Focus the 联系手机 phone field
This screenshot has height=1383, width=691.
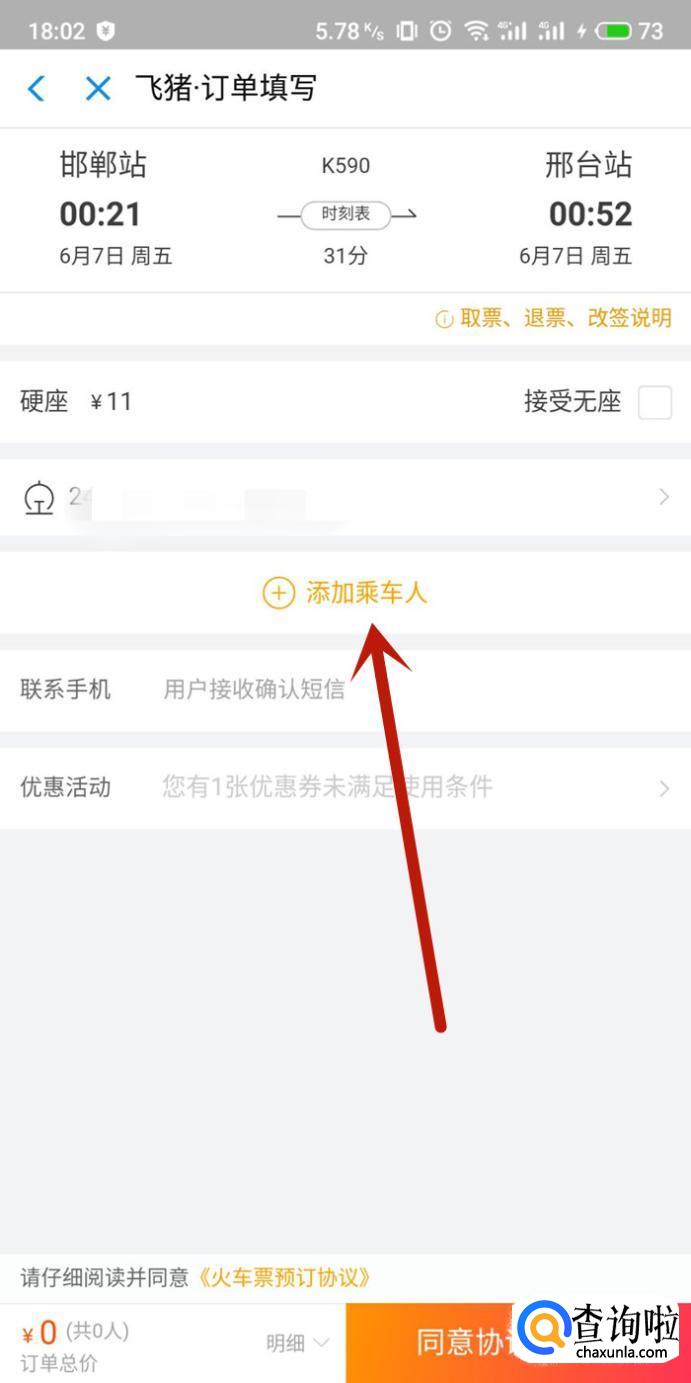point(400,689)
